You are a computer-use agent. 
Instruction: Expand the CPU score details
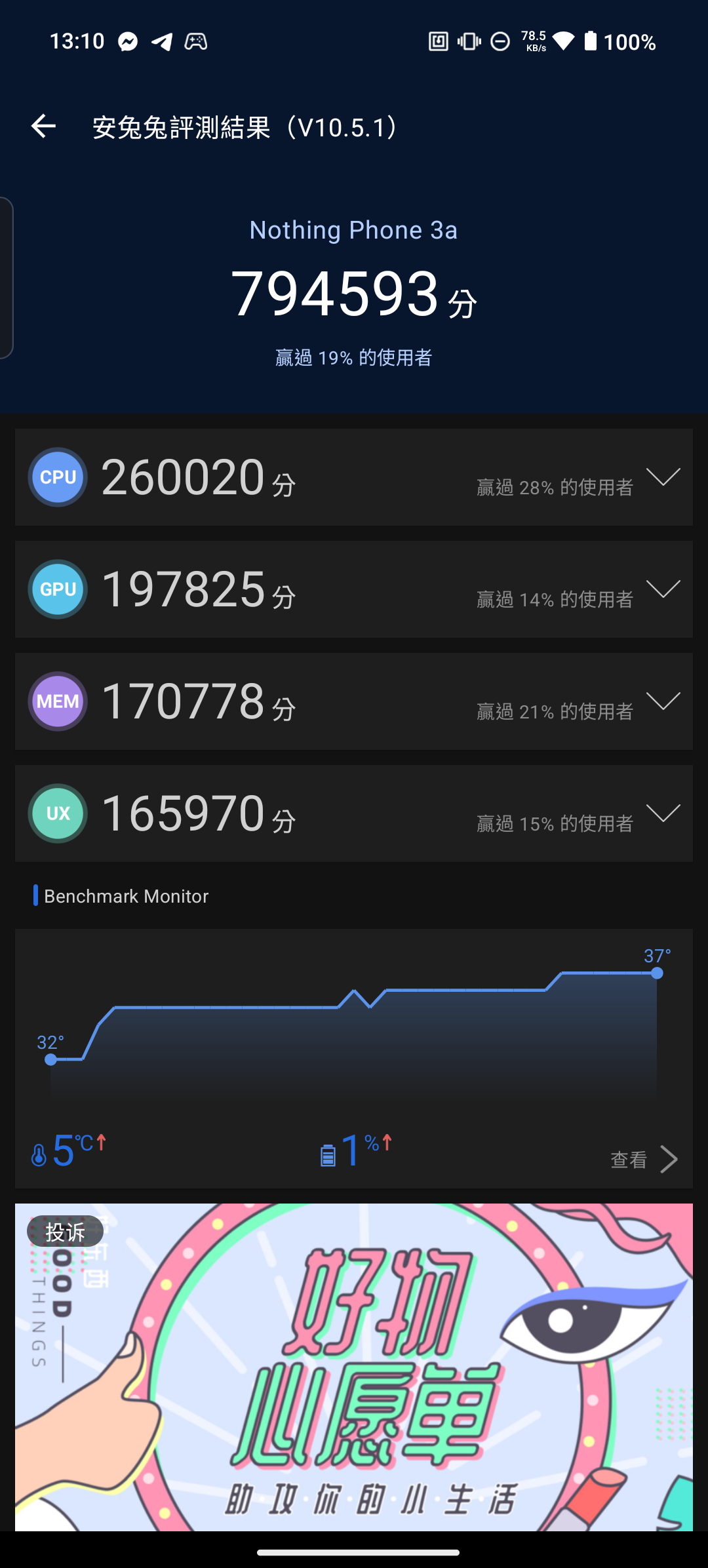663,477
